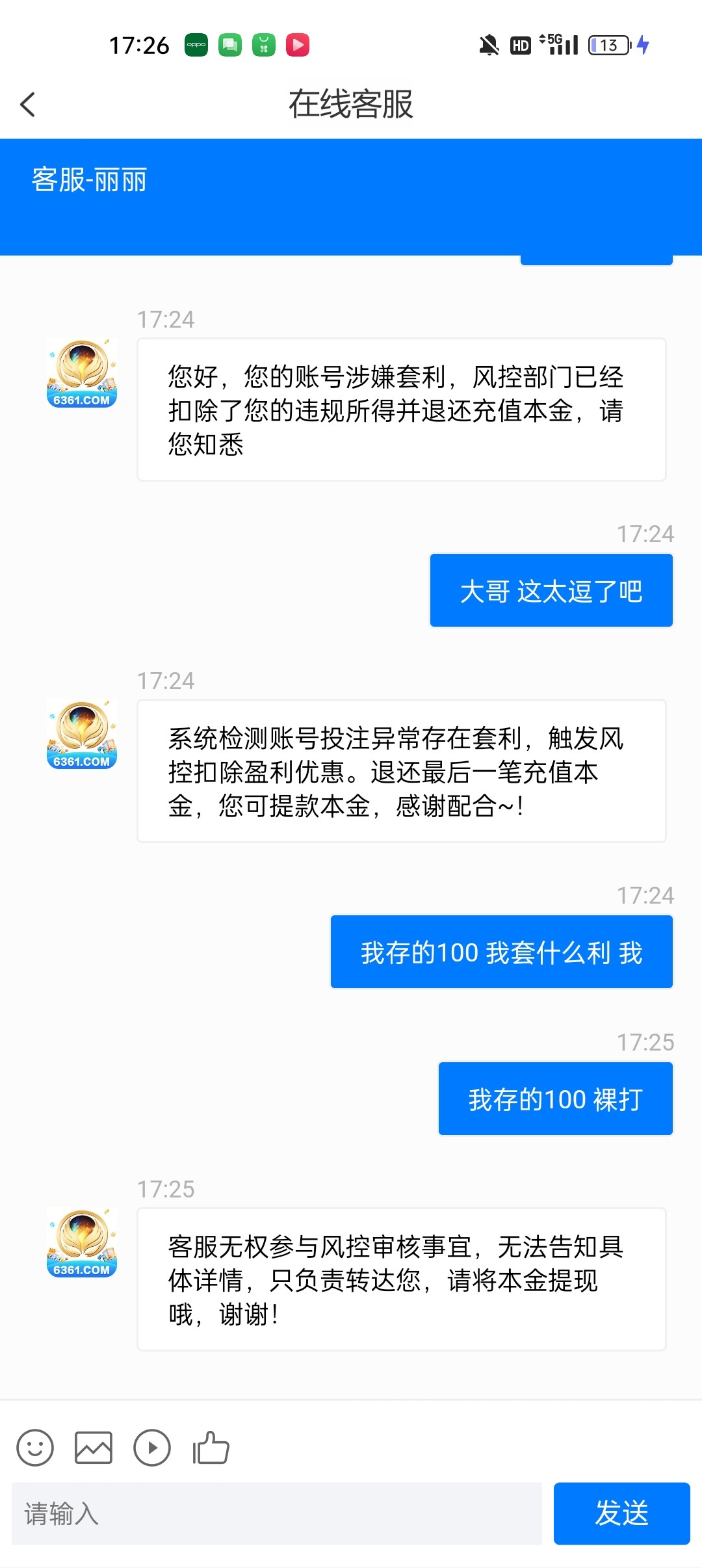Tap the thumbs-up rating icon
Image resolution: width=702 pixels, height=1568 pixels.
pos(211,1447)
